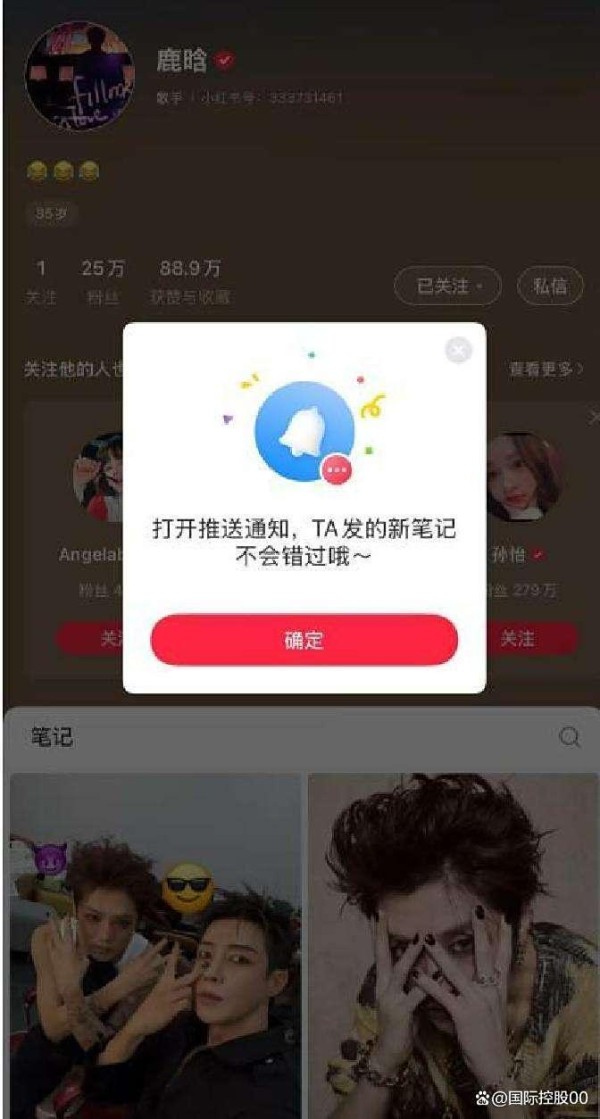View 孙怡's suggested profile picture
Screen dimensions: 600x1119
point(523,477)
